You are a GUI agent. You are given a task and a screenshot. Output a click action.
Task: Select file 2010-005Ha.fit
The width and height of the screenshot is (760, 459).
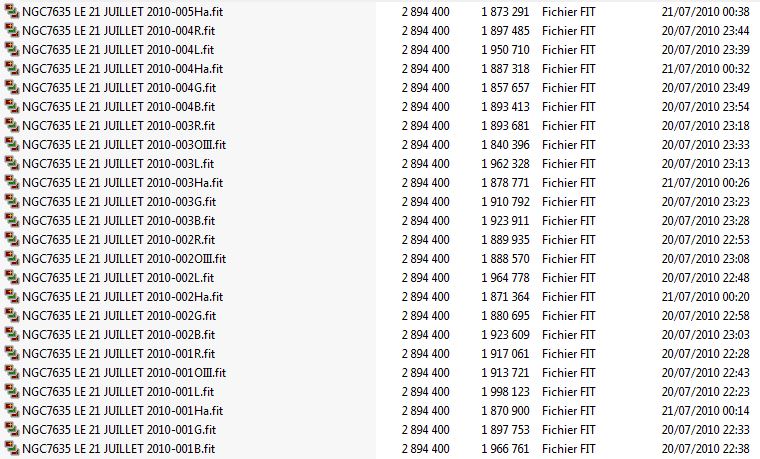(x=120, y=11)
